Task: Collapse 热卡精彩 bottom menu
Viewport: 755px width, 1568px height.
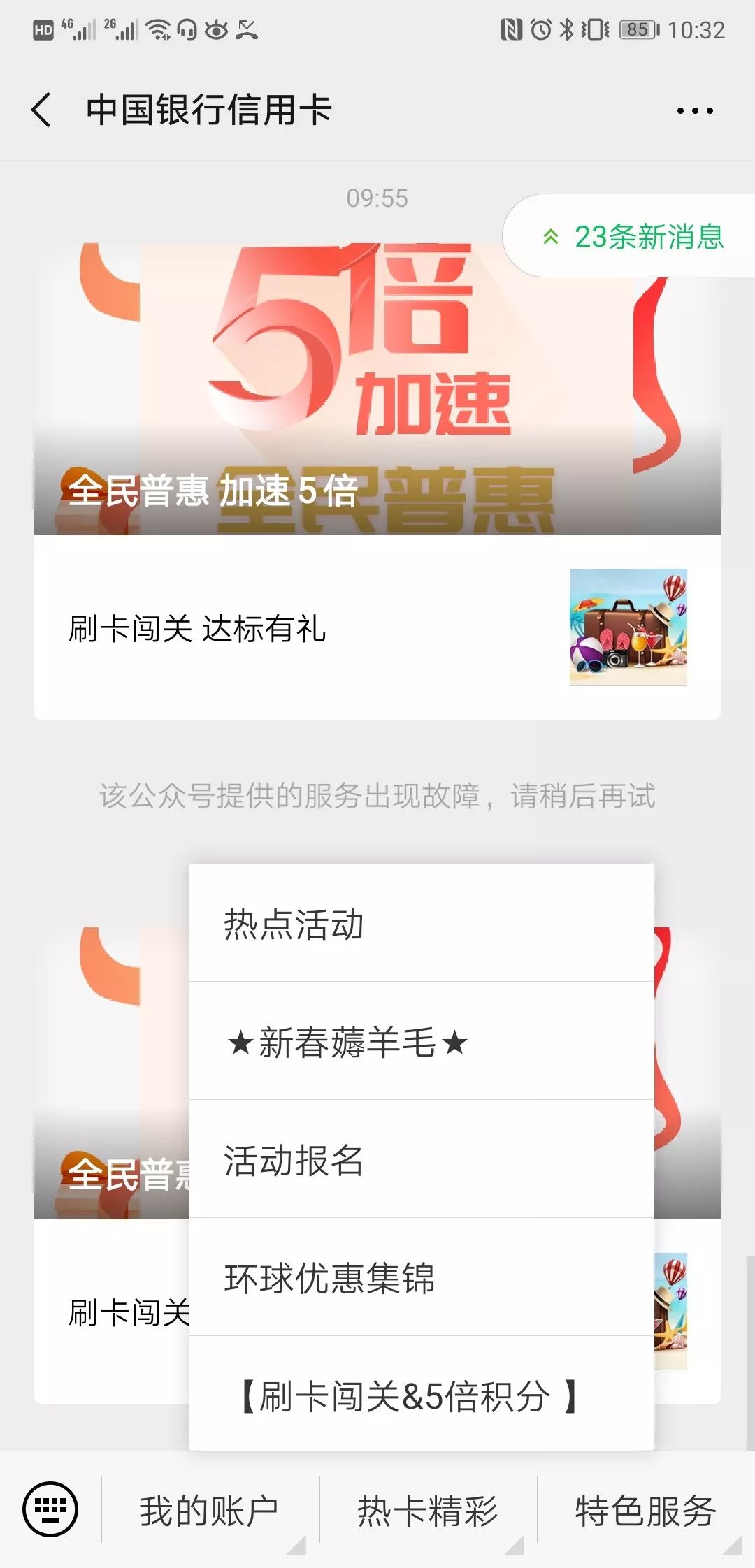Action: pyautogui.click(x=428, y=1511)
